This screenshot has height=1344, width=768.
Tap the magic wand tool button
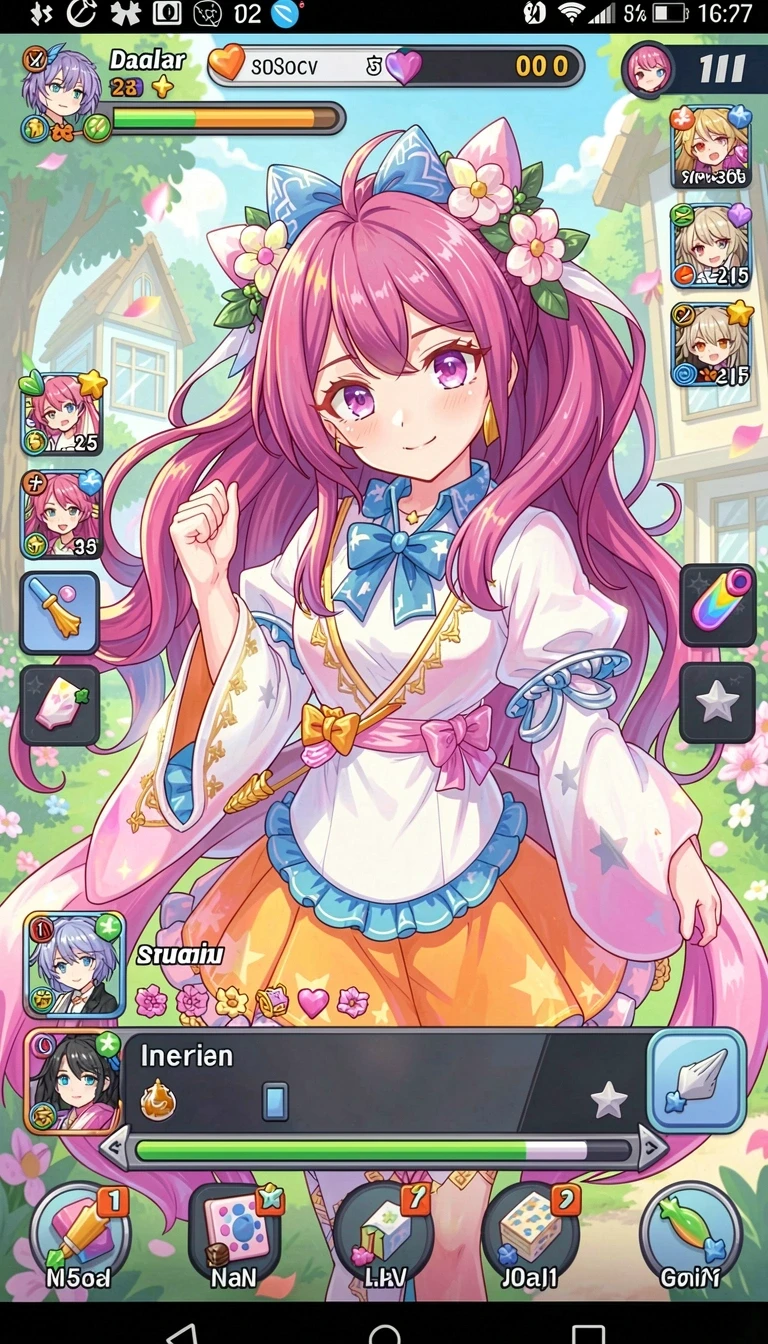[60, 612]
